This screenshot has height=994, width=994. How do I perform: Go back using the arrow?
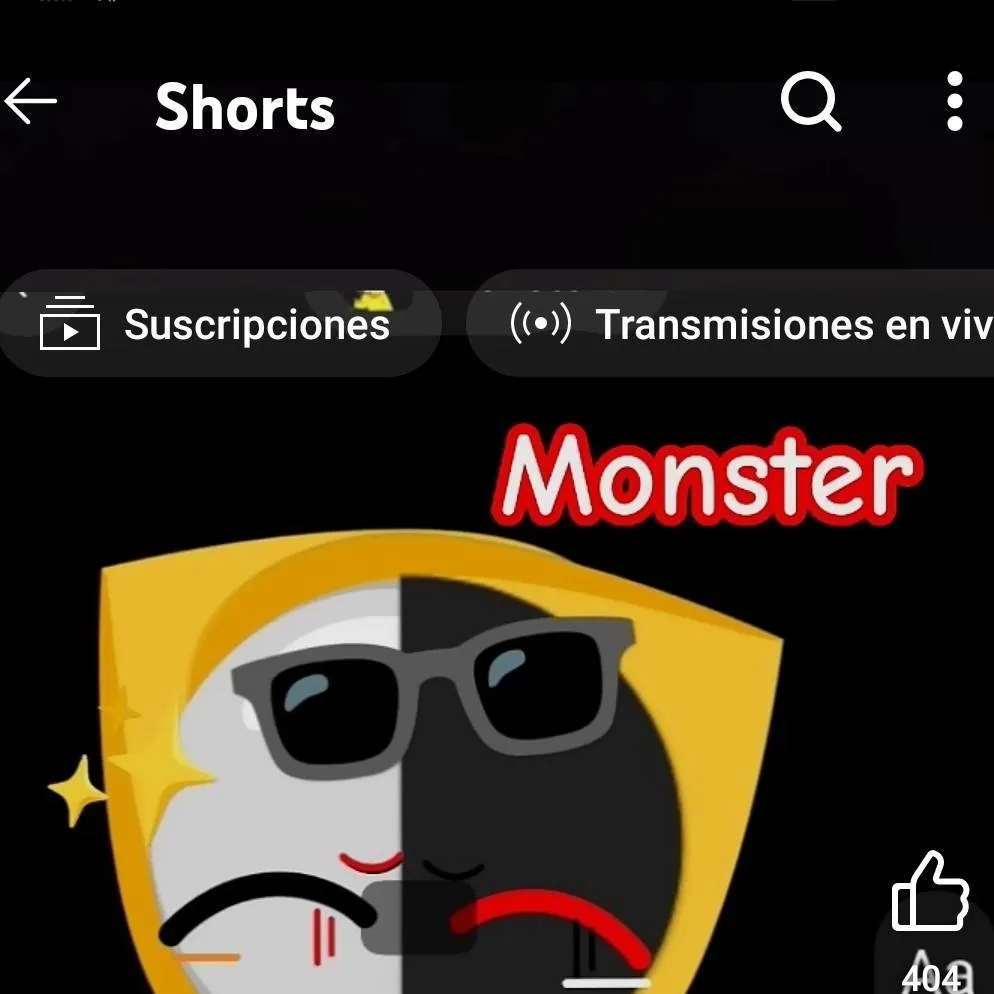point(31,102)
